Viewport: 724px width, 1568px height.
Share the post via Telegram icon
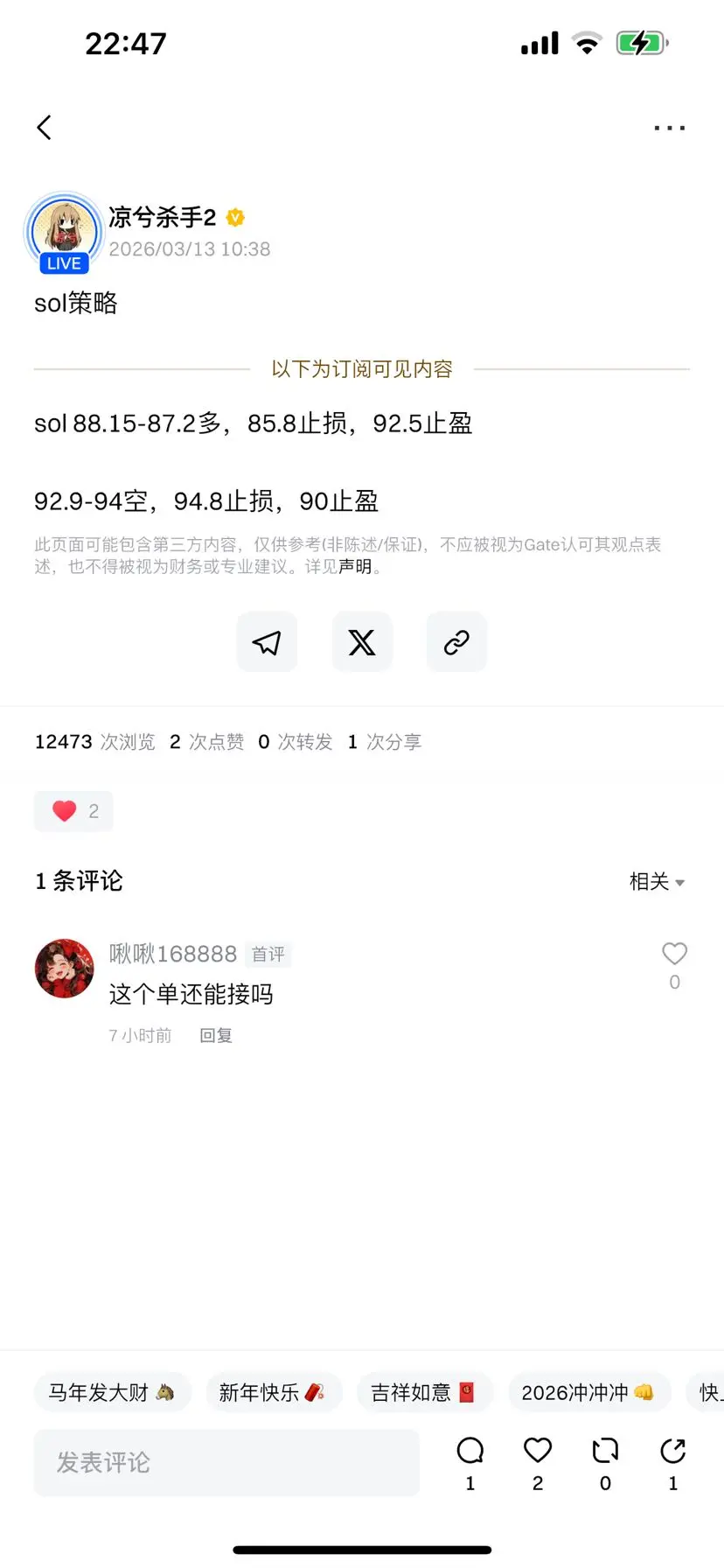click(x=267, y=641)
